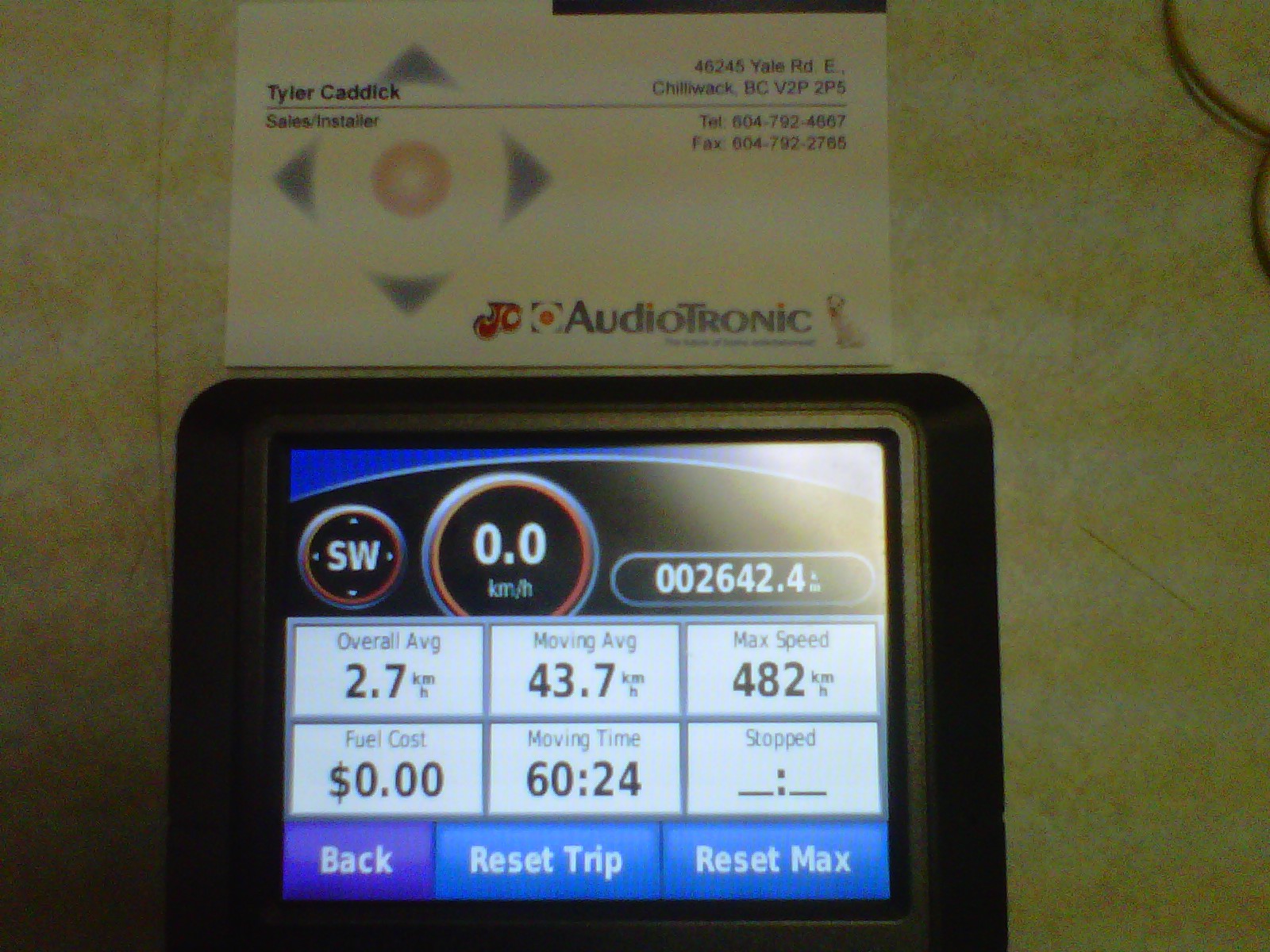1270x952 pixels.
Task: Tap the Back button
Action: point(357,860)
